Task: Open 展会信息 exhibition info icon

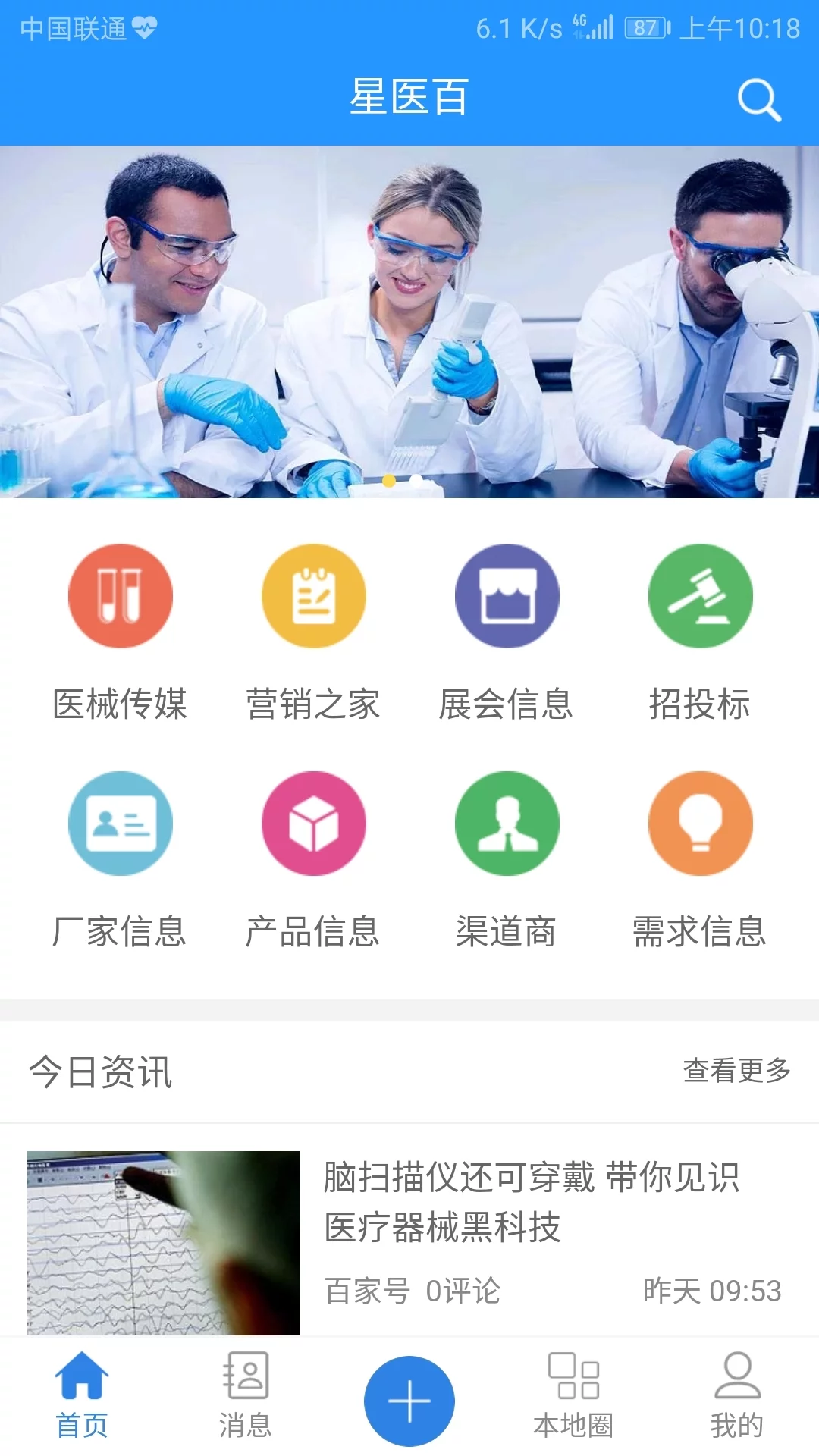Action: 507,596
